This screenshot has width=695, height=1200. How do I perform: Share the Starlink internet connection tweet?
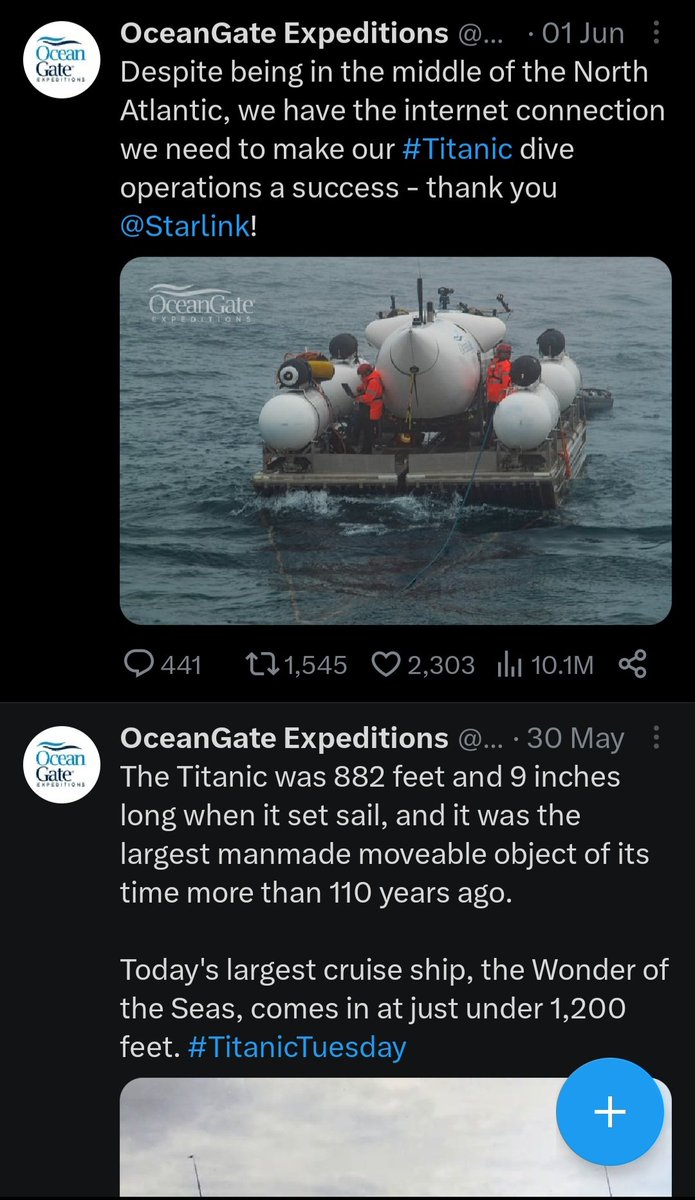tap(633, 664)
